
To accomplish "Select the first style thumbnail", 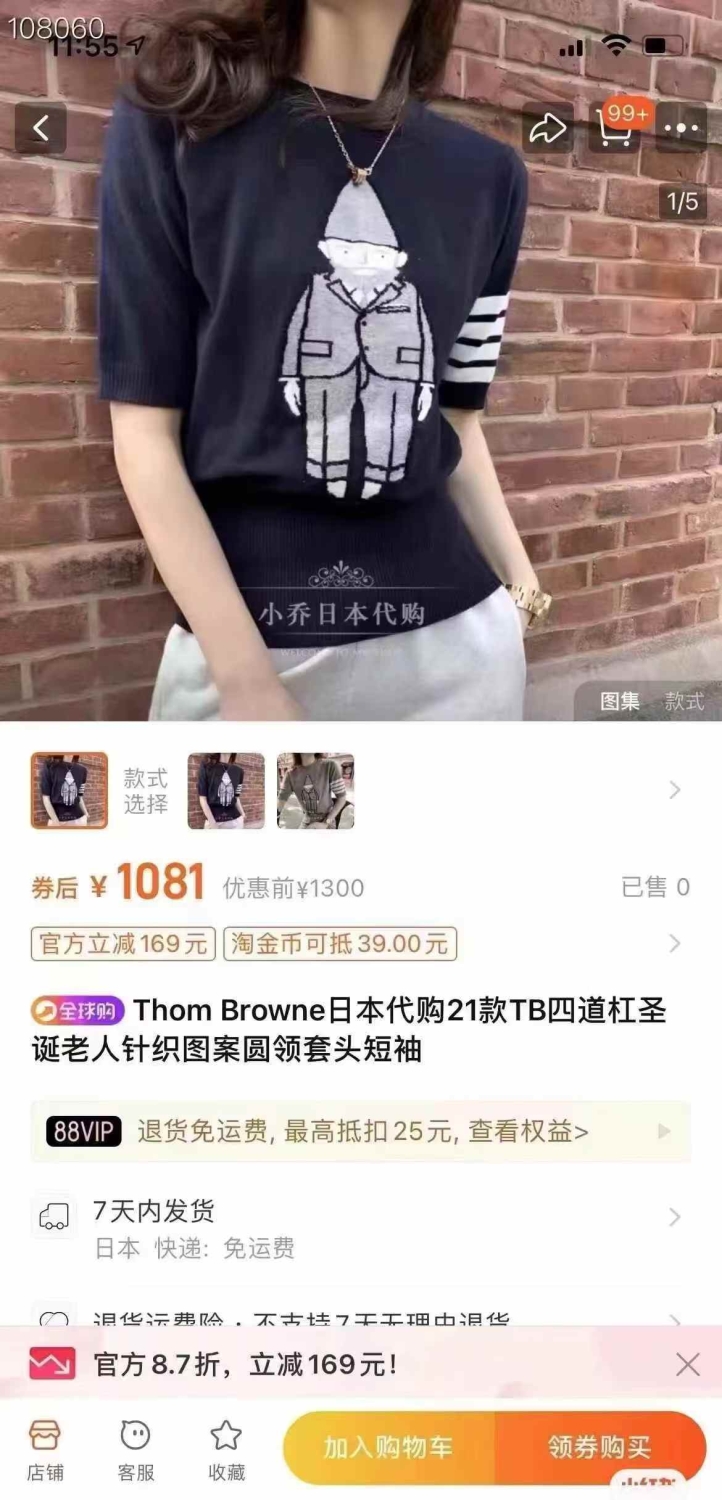I will click(x=69, y=791).
